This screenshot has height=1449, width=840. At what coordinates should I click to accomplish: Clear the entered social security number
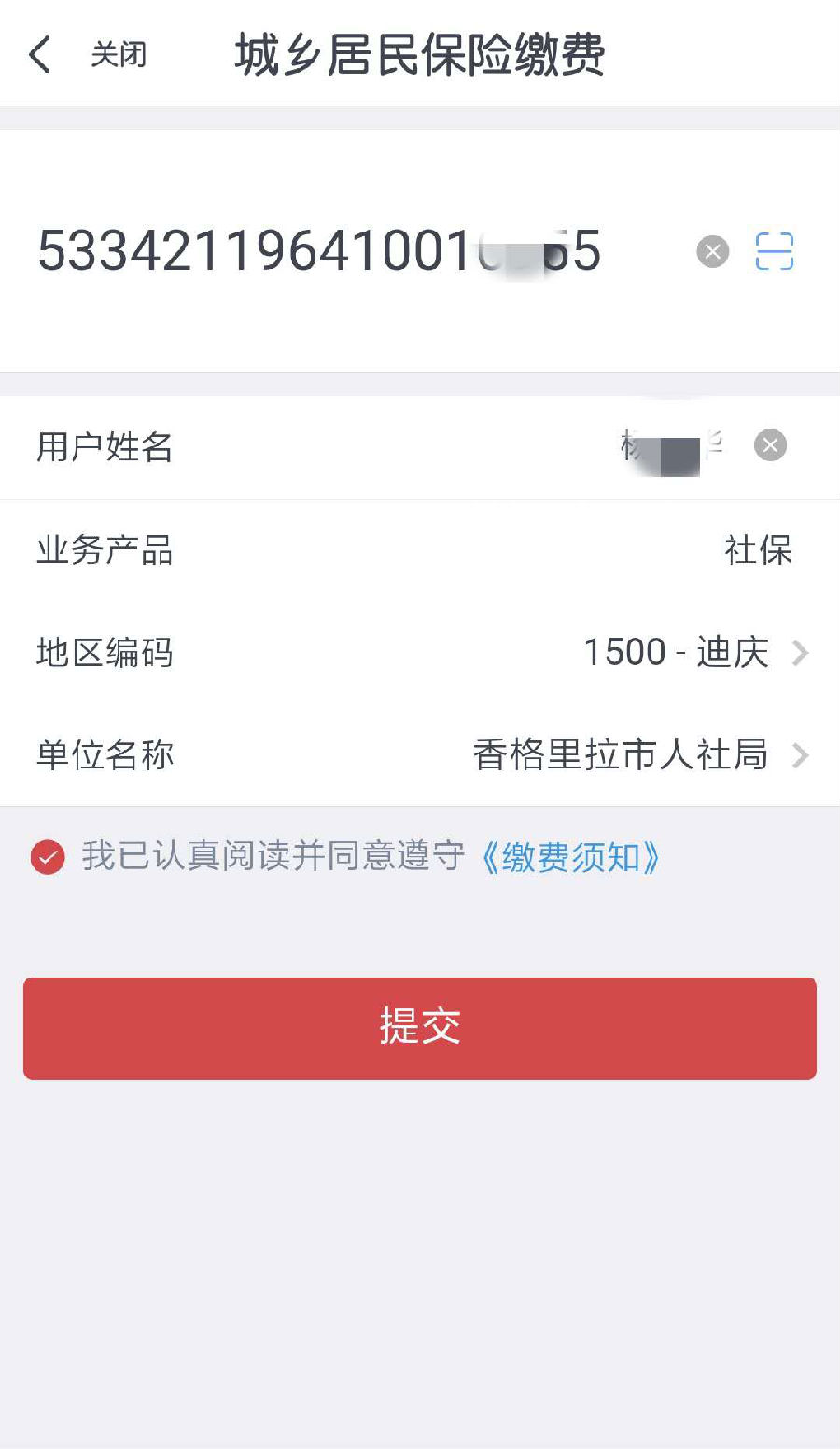(x=712, y=252)
